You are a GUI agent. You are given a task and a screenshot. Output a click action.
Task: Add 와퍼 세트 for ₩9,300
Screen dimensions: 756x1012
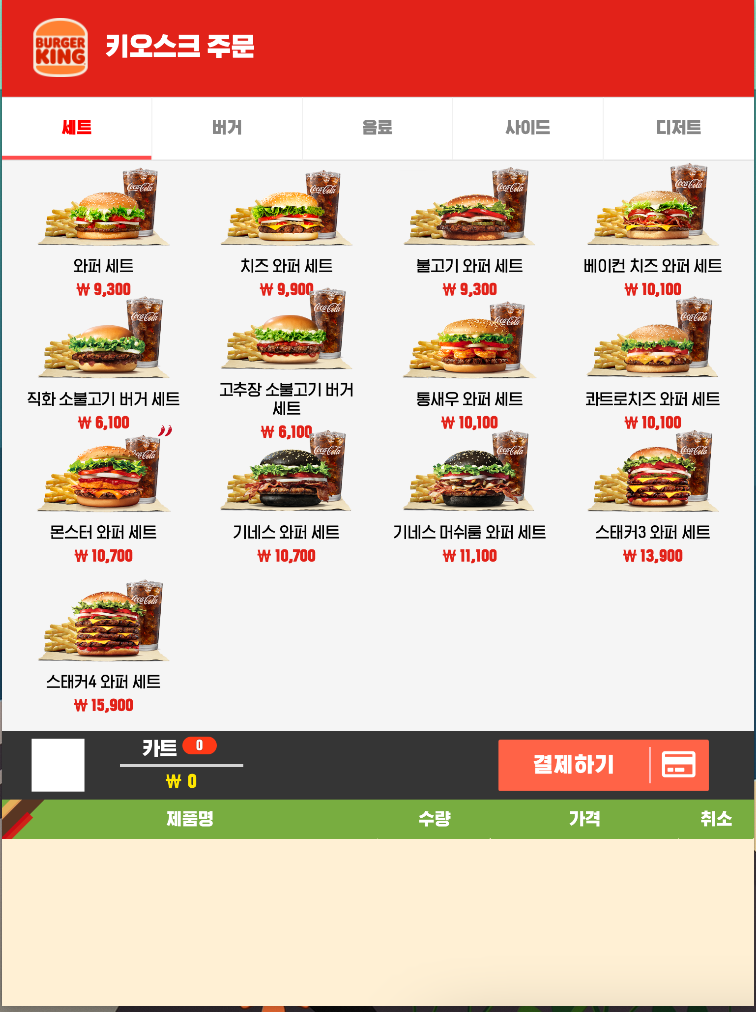(103, 215)
